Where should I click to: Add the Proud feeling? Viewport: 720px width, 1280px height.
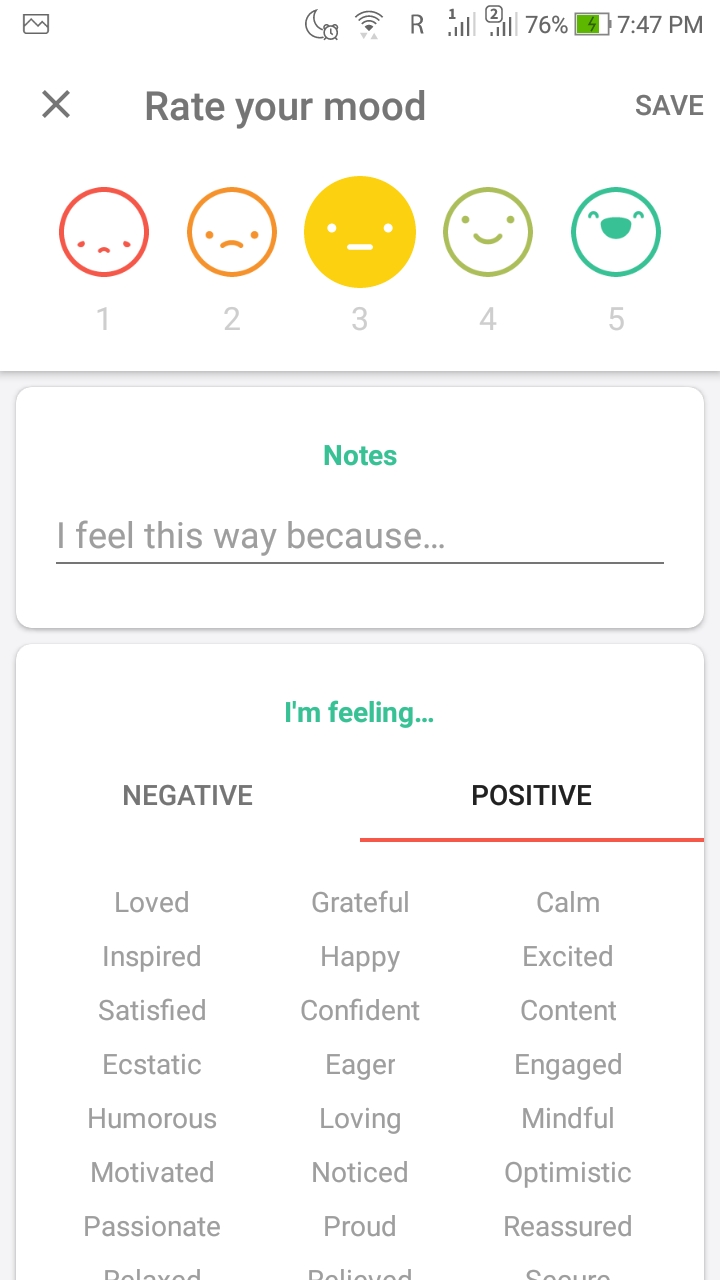click(360, 1226)
